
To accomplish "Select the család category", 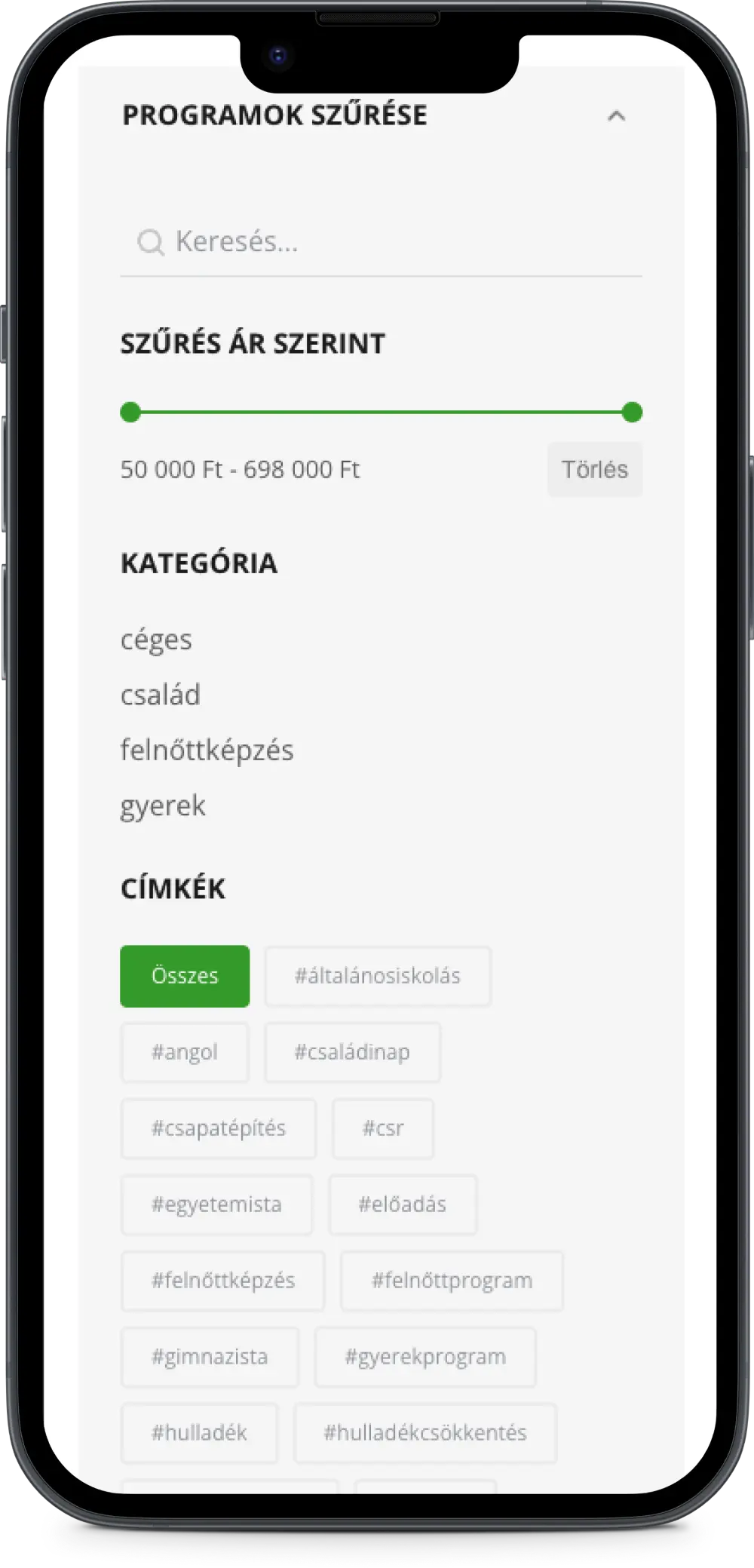I will (x=161, y=695).
